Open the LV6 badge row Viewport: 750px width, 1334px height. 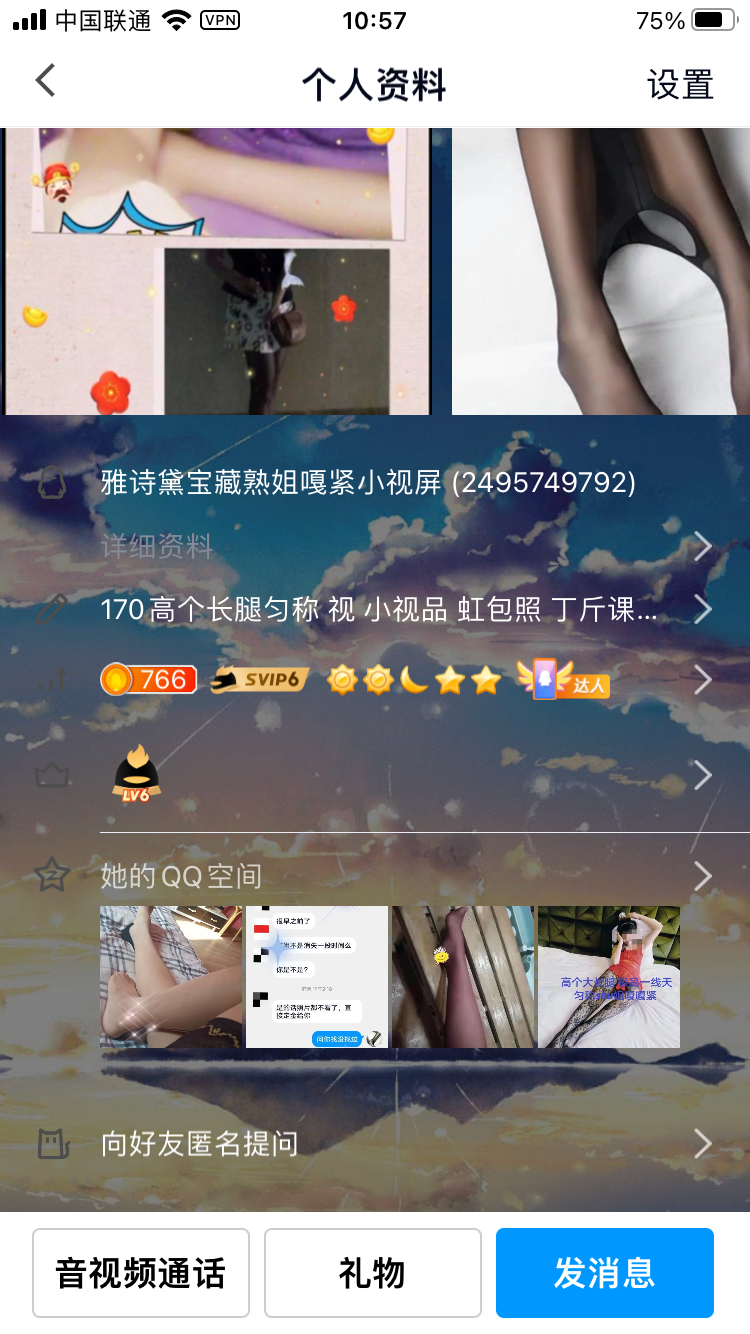click(x=400, y=775)
